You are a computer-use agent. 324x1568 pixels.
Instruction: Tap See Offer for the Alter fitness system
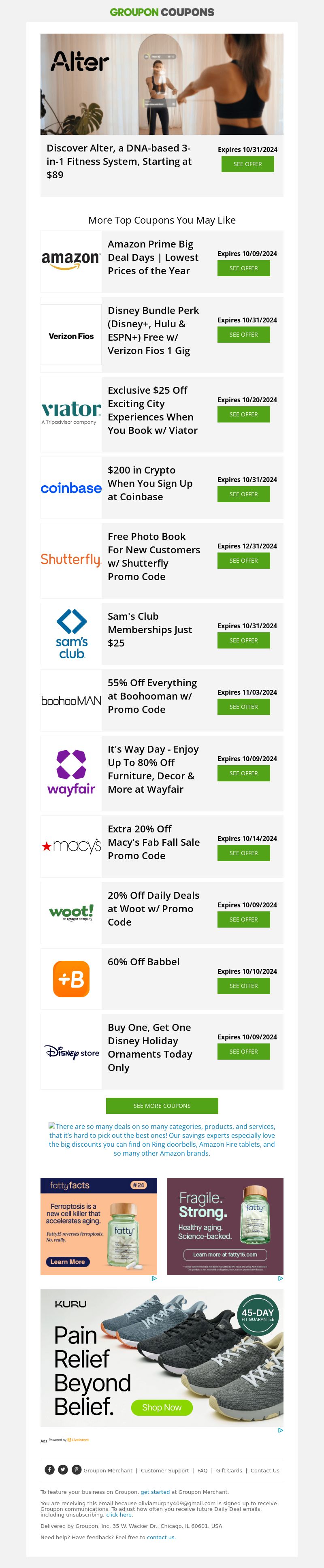(247, 164)
